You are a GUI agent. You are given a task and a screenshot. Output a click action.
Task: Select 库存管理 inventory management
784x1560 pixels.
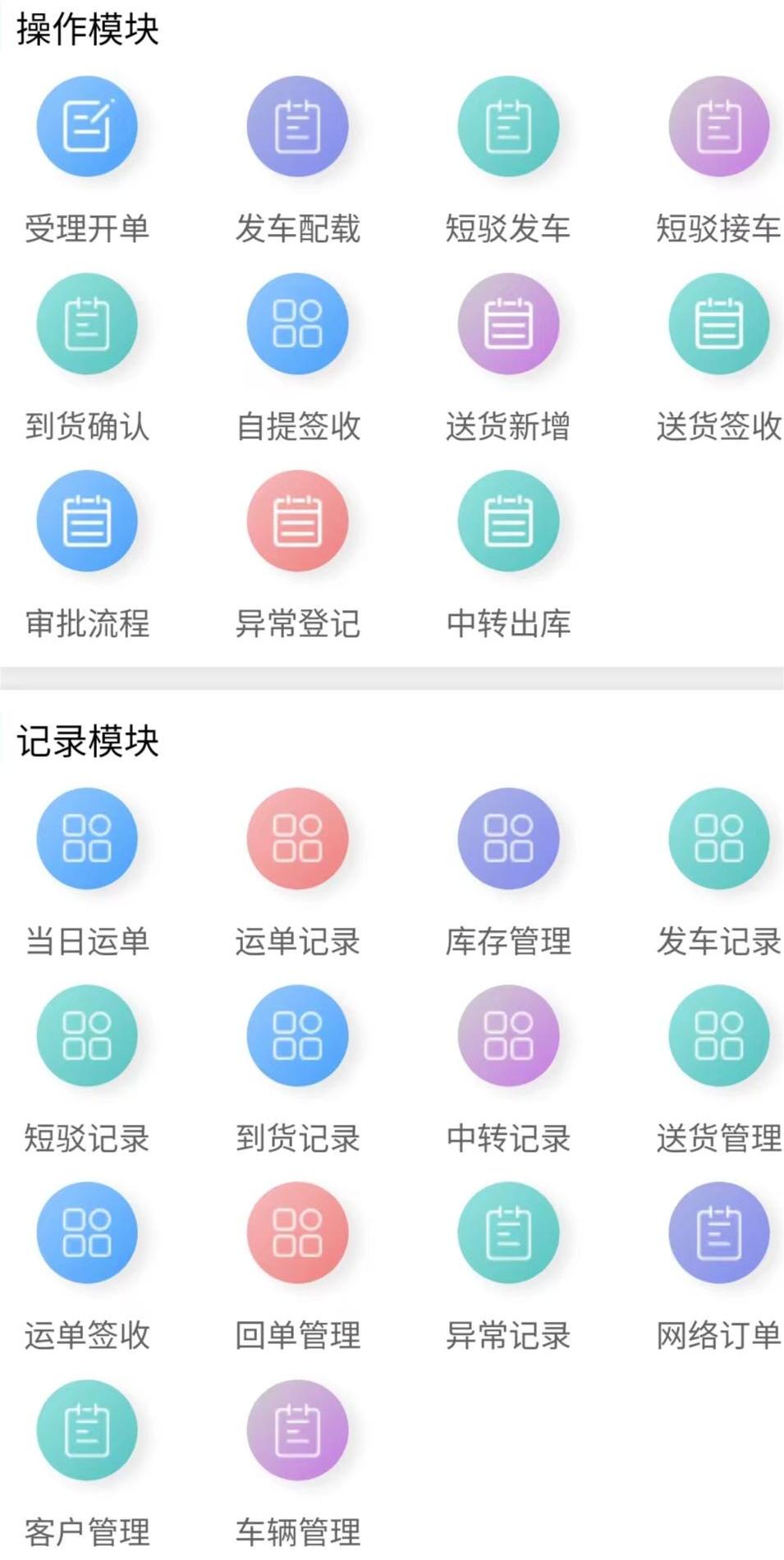[x=509, y=837]
